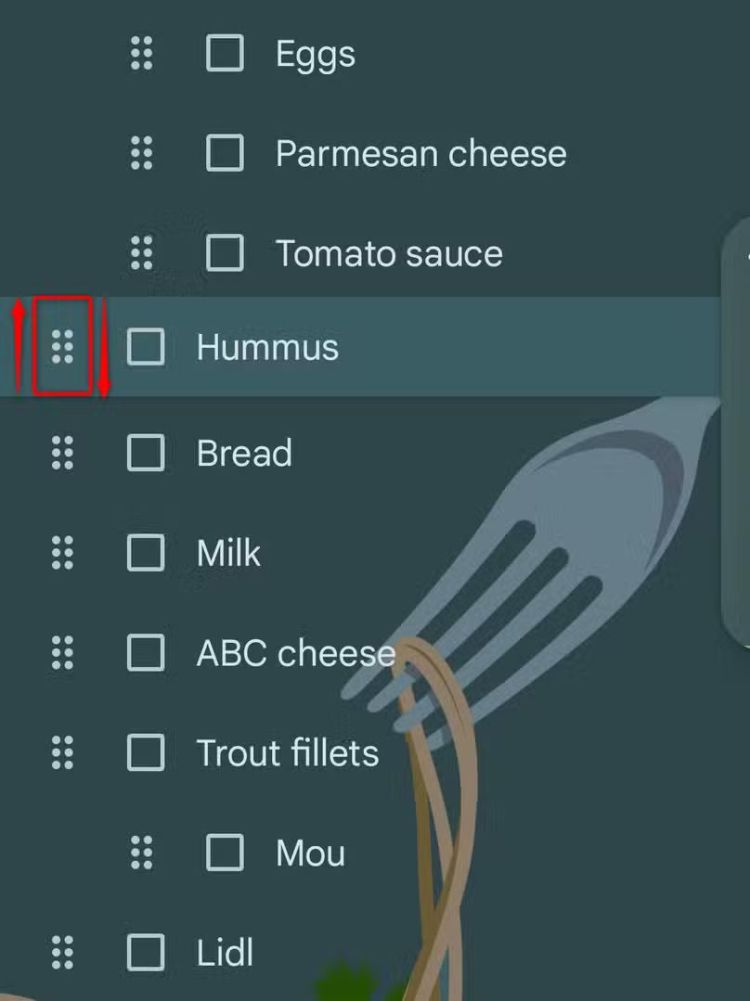Tap the Hummus drag handle

[x=63, y=346]
